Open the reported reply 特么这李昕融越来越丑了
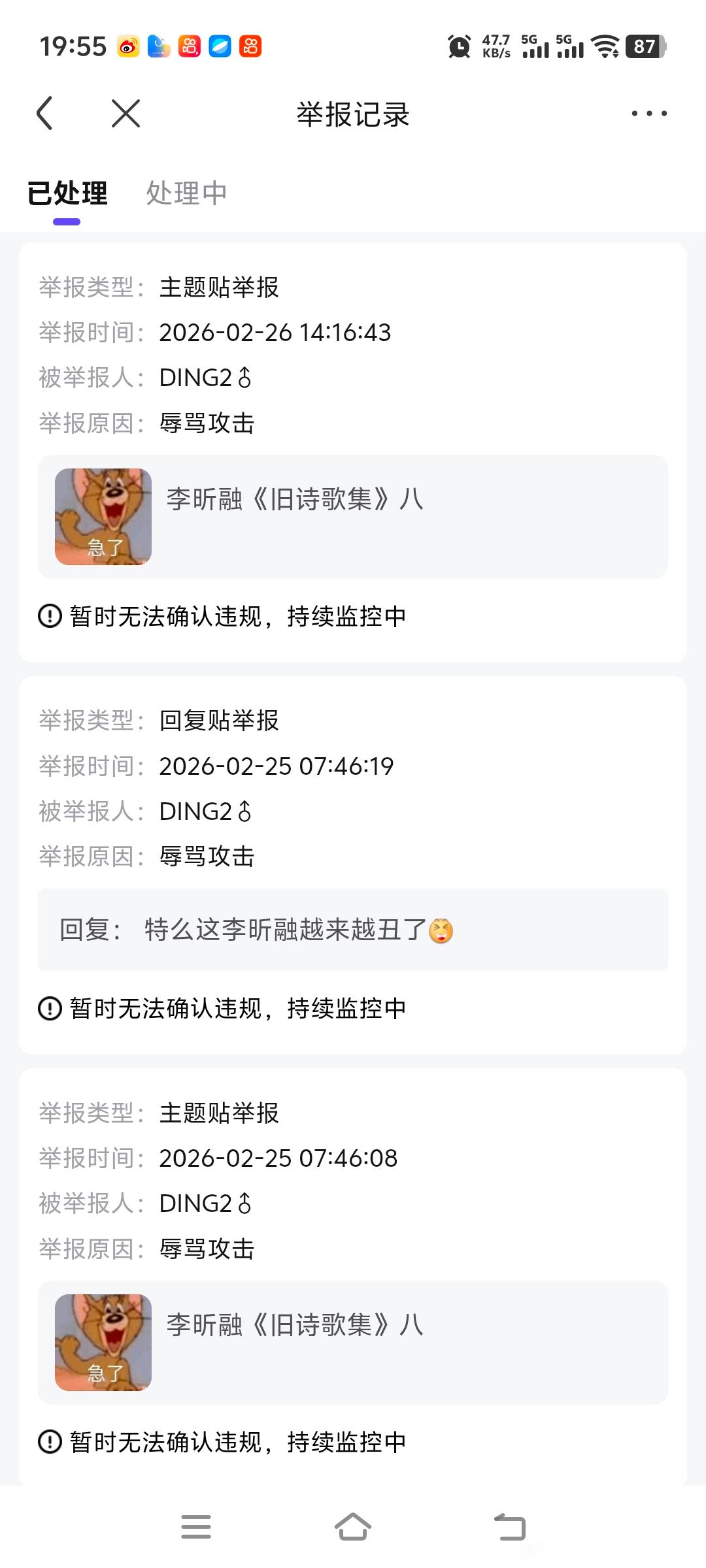 click(x=352, y=929)
